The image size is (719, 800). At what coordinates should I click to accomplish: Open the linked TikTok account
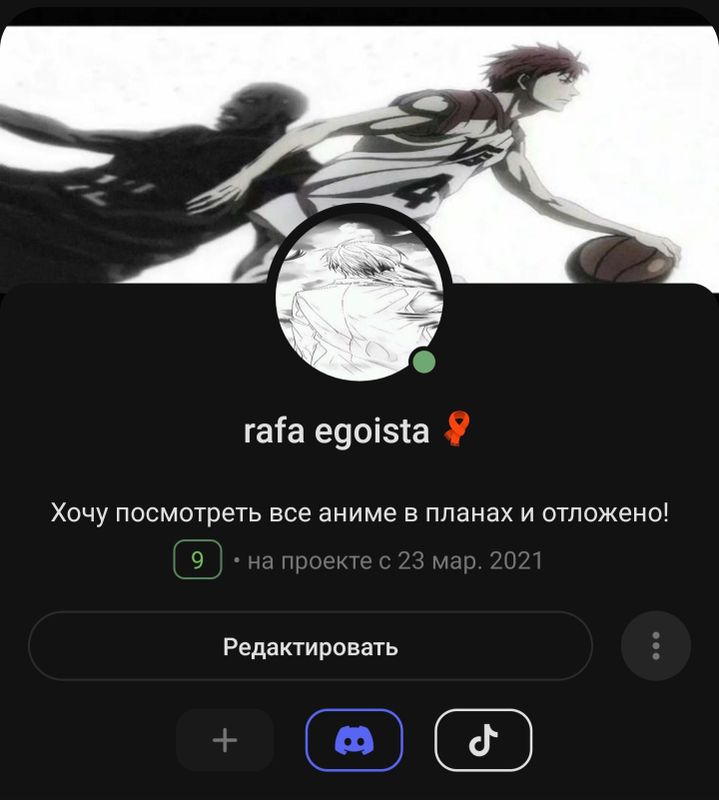(x=483, y=741)
